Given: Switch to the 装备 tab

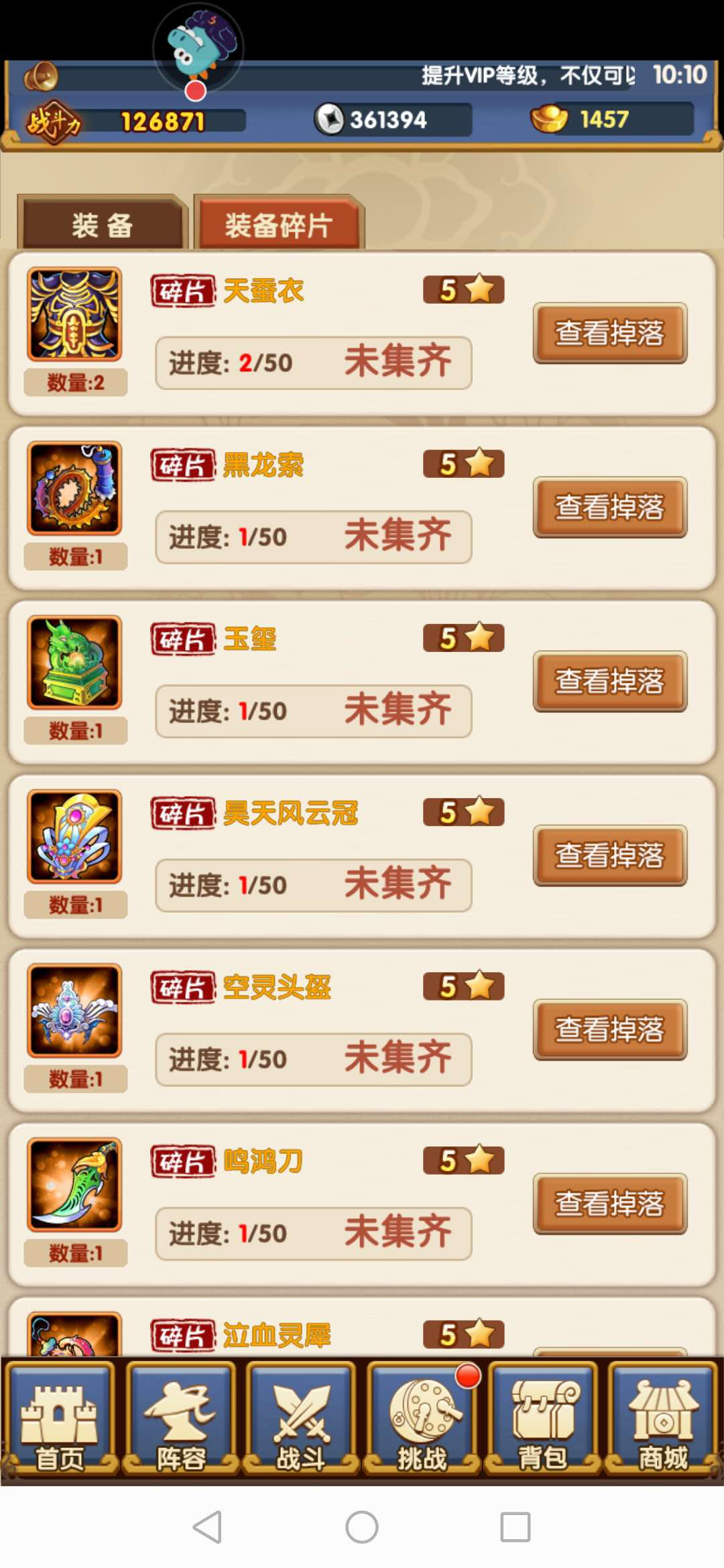Looking at the screenshot, I should [102, 224].
